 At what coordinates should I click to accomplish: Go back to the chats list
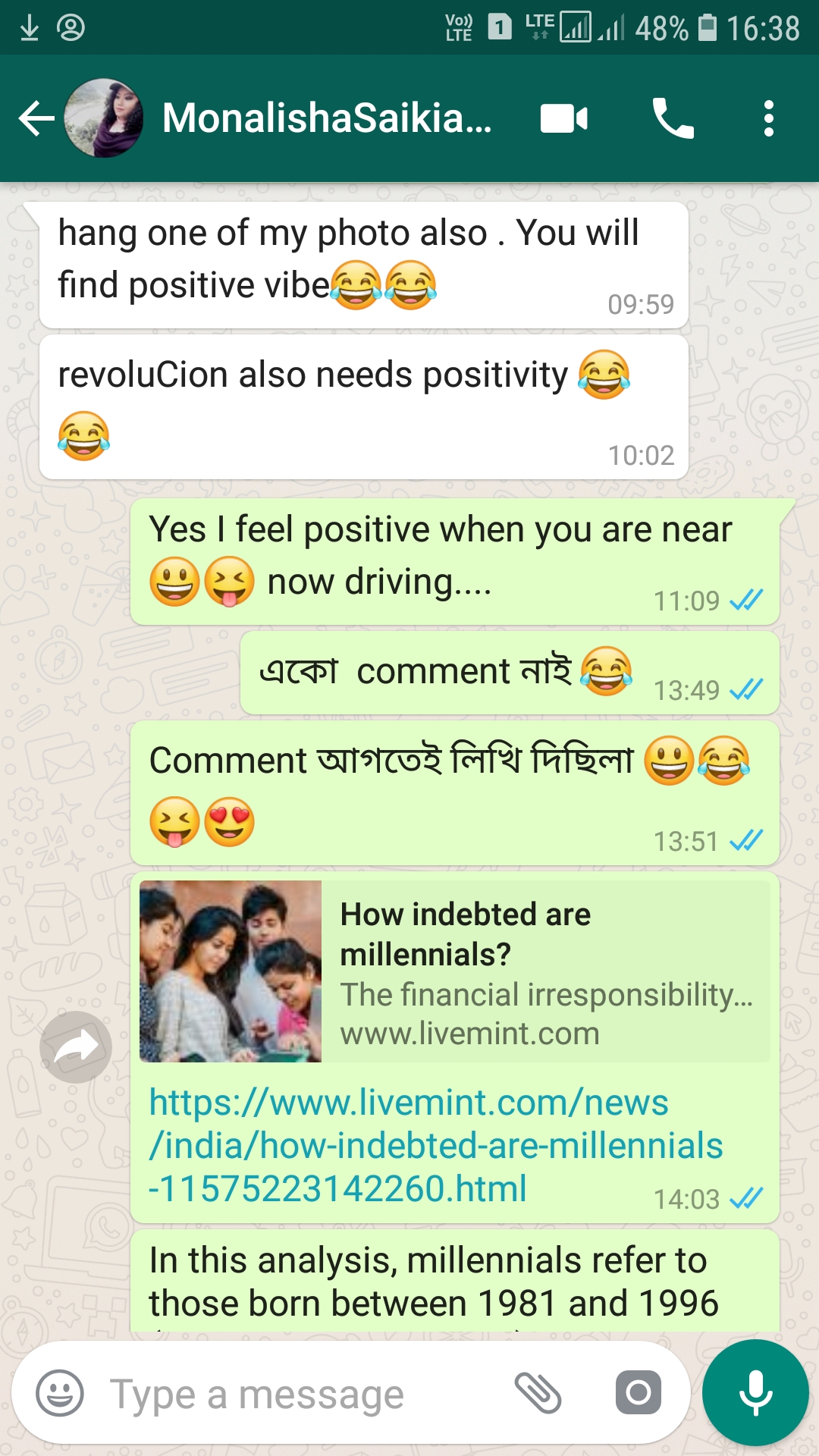[x=36, y=119]
